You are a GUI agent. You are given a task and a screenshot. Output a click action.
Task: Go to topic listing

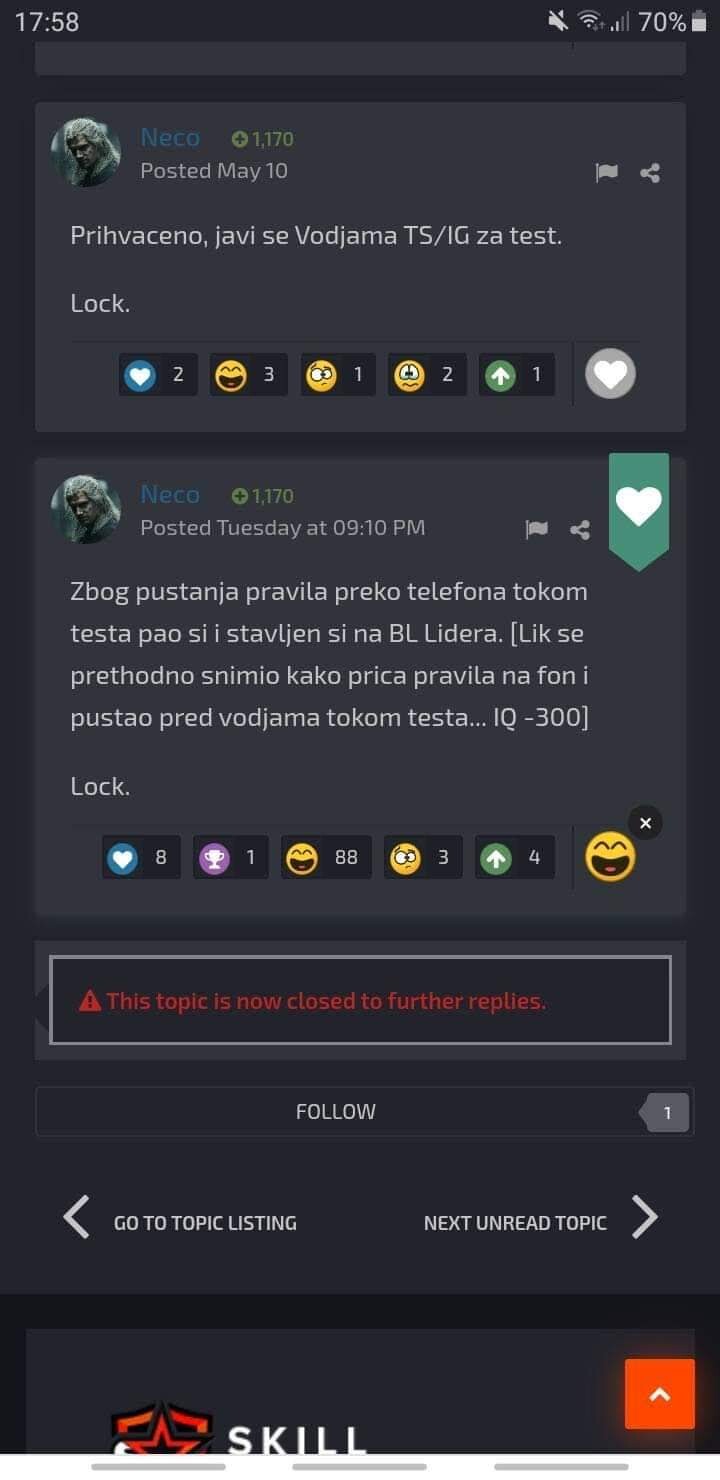[181, 1220]
